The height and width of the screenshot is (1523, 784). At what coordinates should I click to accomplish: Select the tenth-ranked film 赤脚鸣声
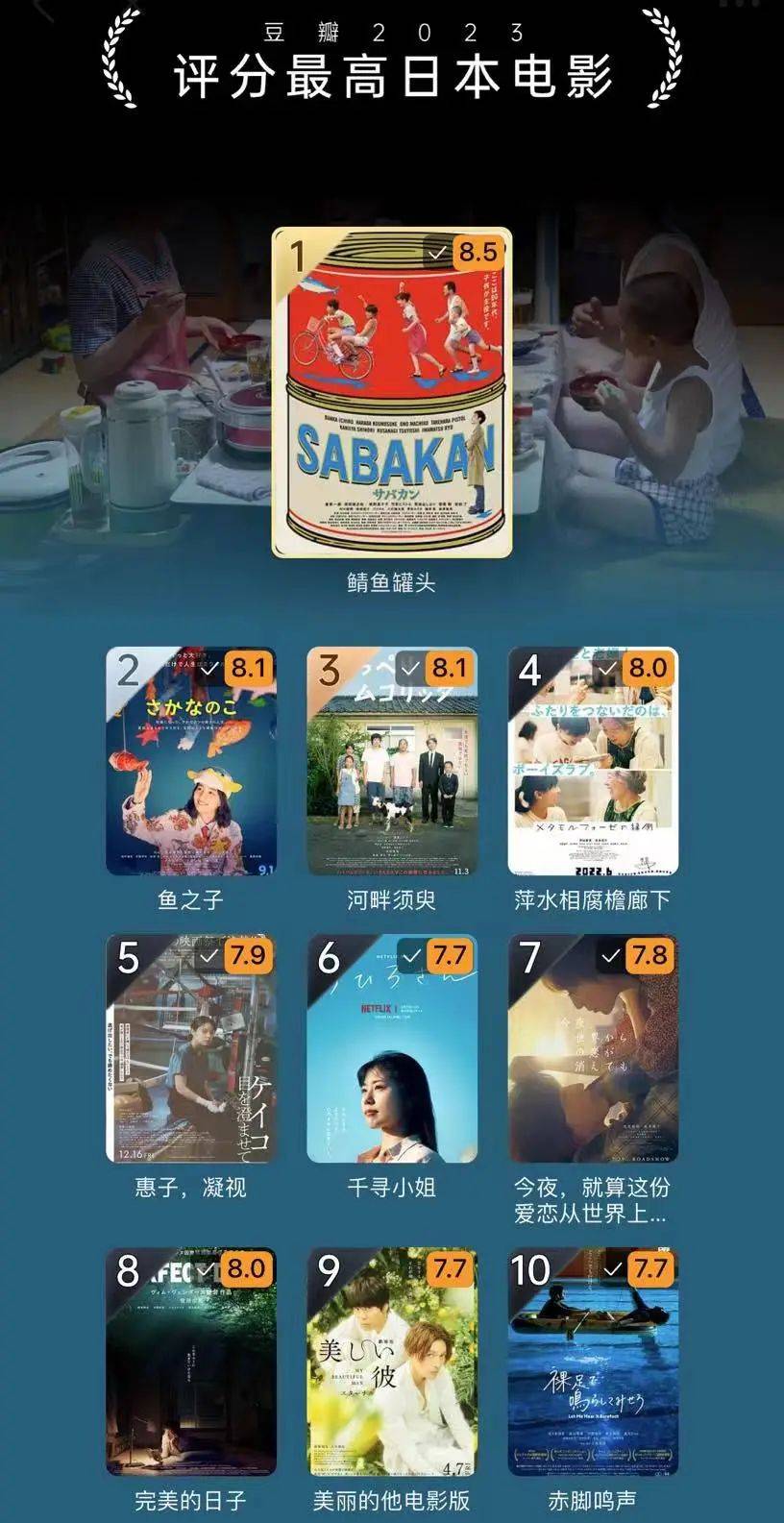[x=593, y=1363]
